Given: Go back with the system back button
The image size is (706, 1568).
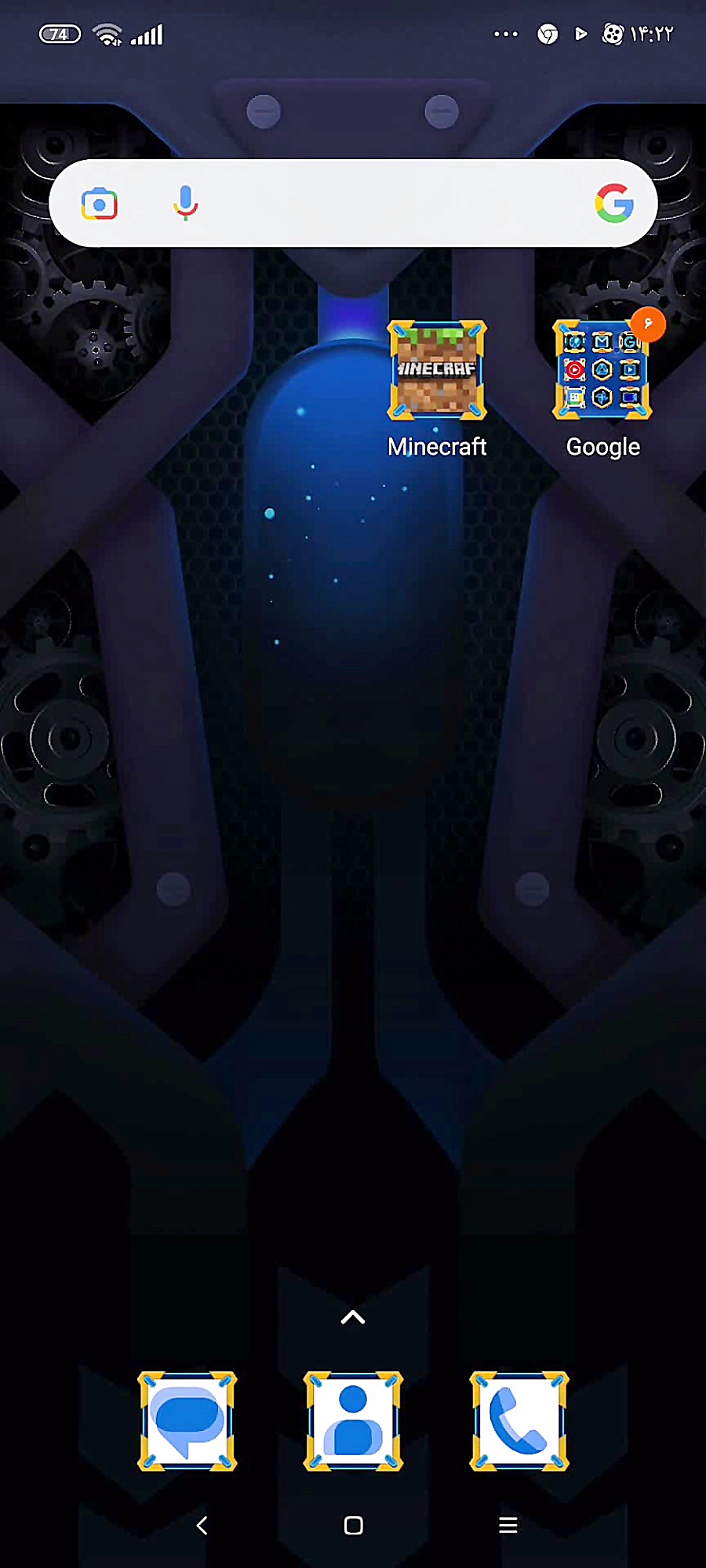Looking at the screenshot, I should [202, 1525].
